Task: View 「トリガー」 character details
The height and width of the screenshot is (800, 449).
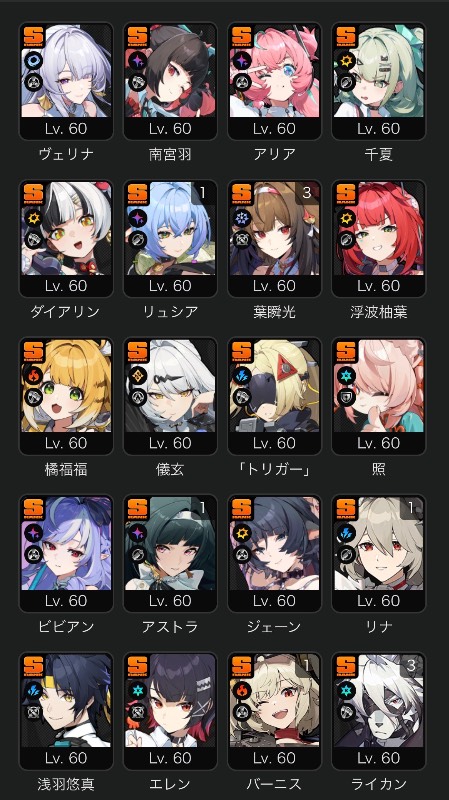Action: pyautogui.click(x=275, y=396)
